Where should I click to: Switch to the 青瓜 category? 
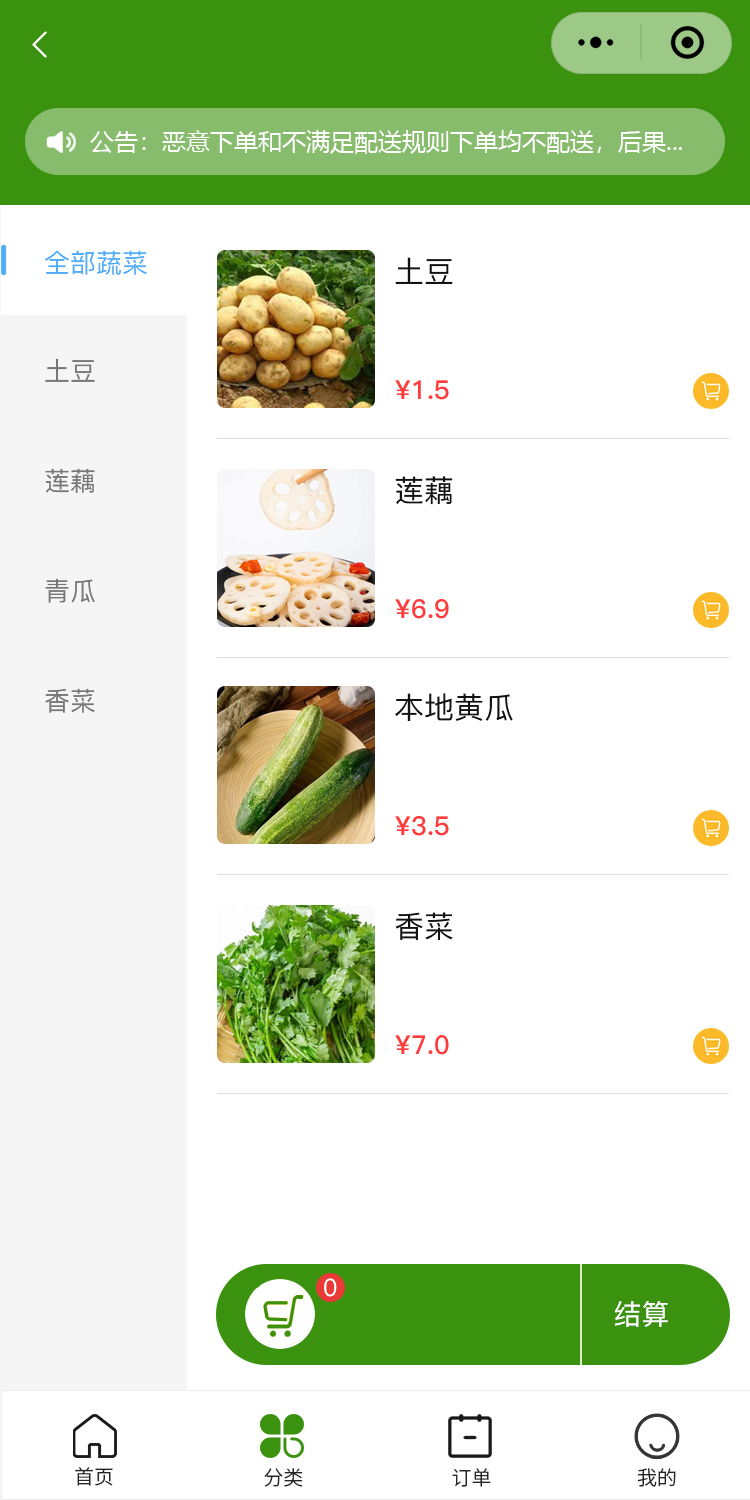[x=70, y=591]
